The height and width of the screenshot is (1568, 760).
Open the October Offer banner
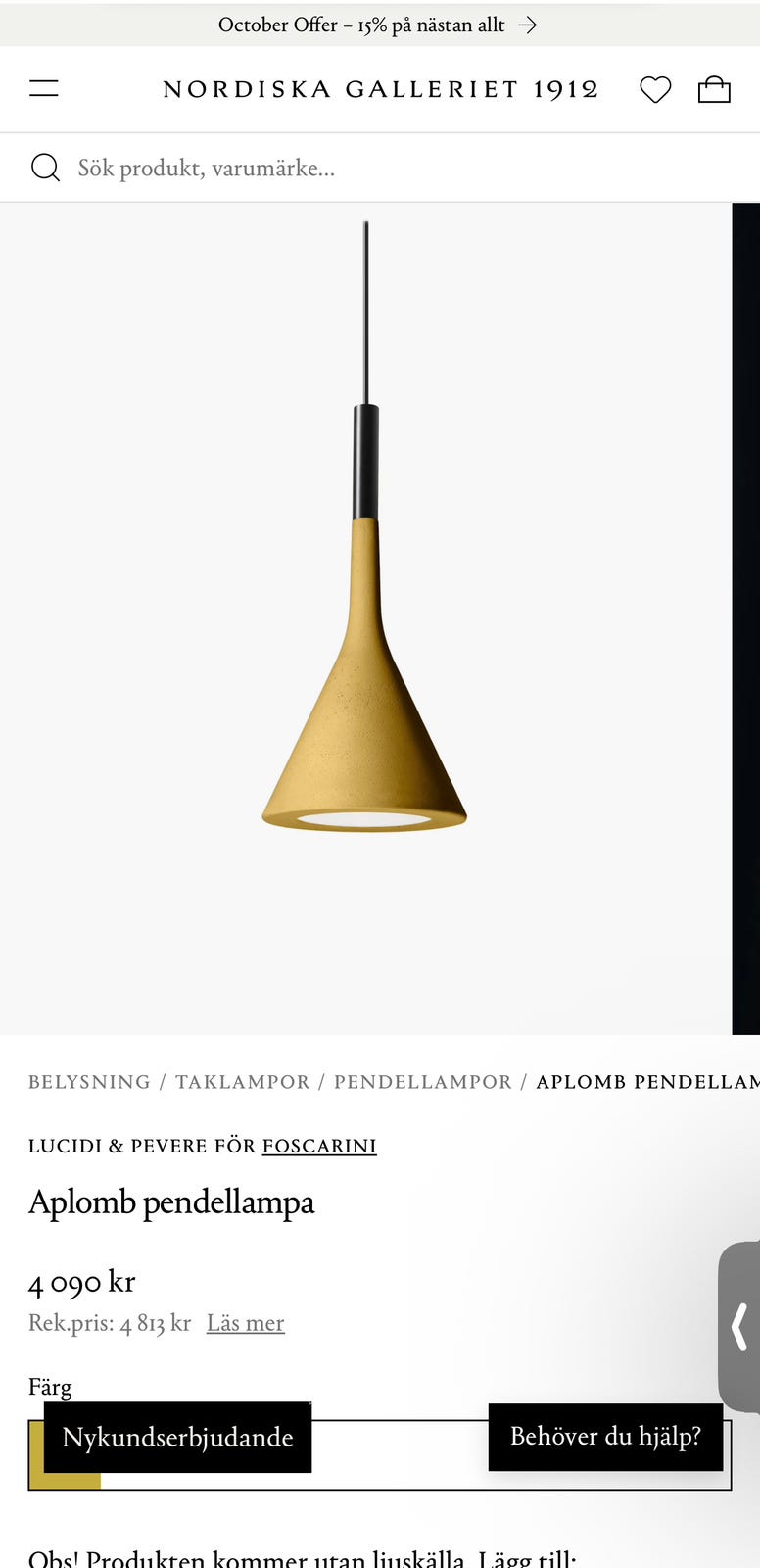[x=379, y=24]
